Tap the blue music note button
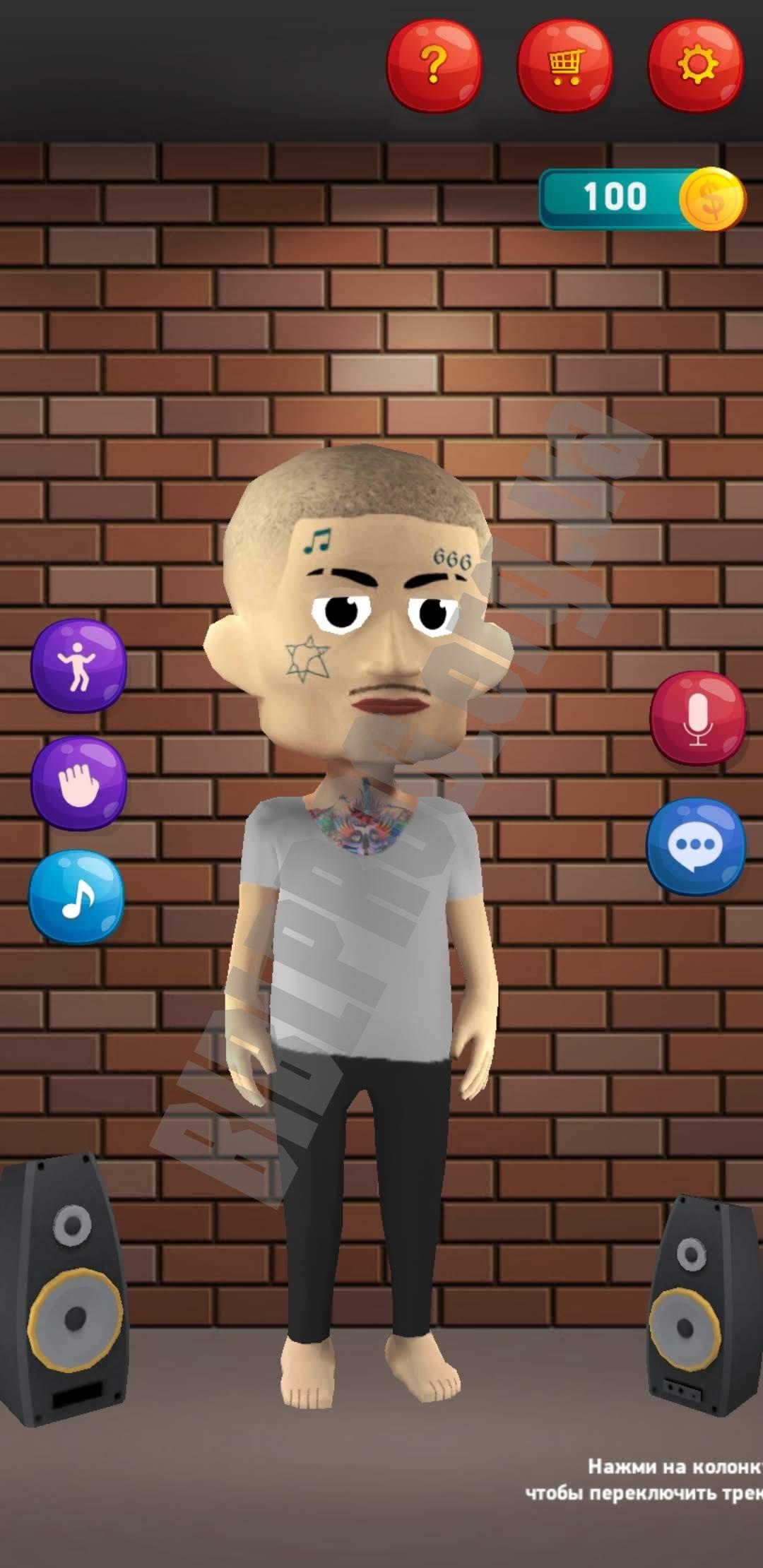Image resolution: width=763 pixels, height=1568 pixels. tap(77, 897)
